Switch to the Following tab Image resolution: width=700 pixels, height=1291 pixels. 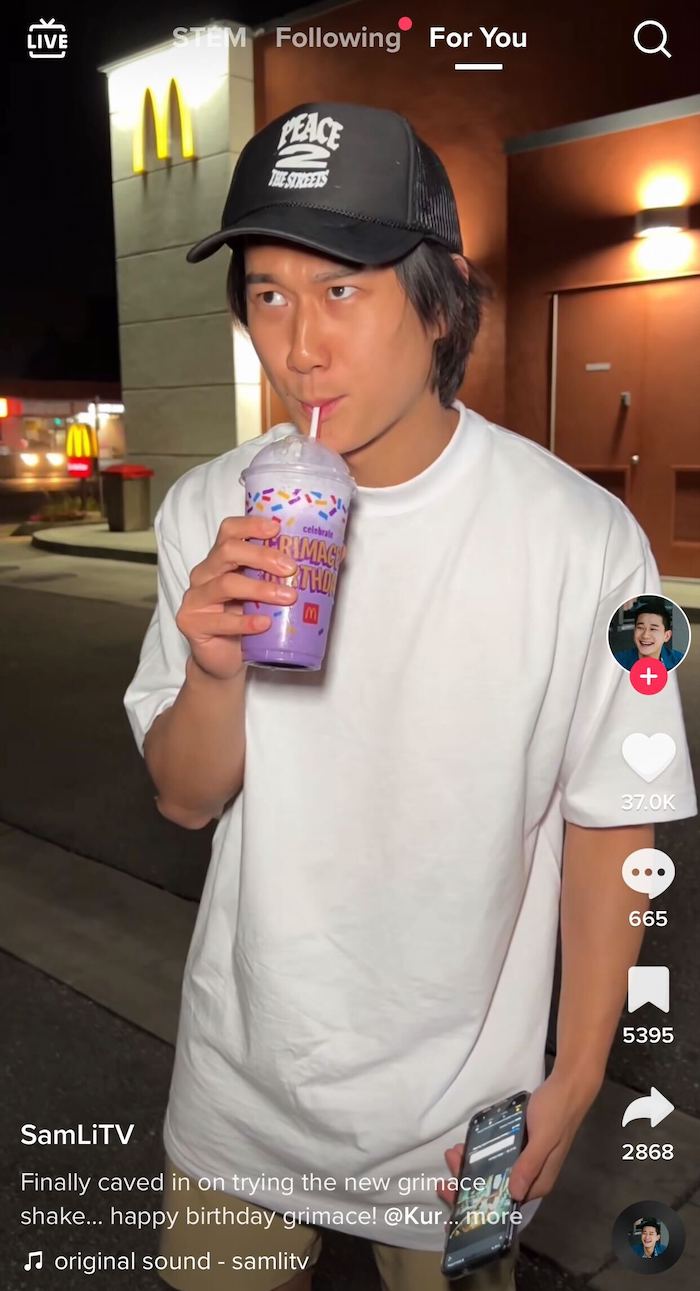pos(338,38)
